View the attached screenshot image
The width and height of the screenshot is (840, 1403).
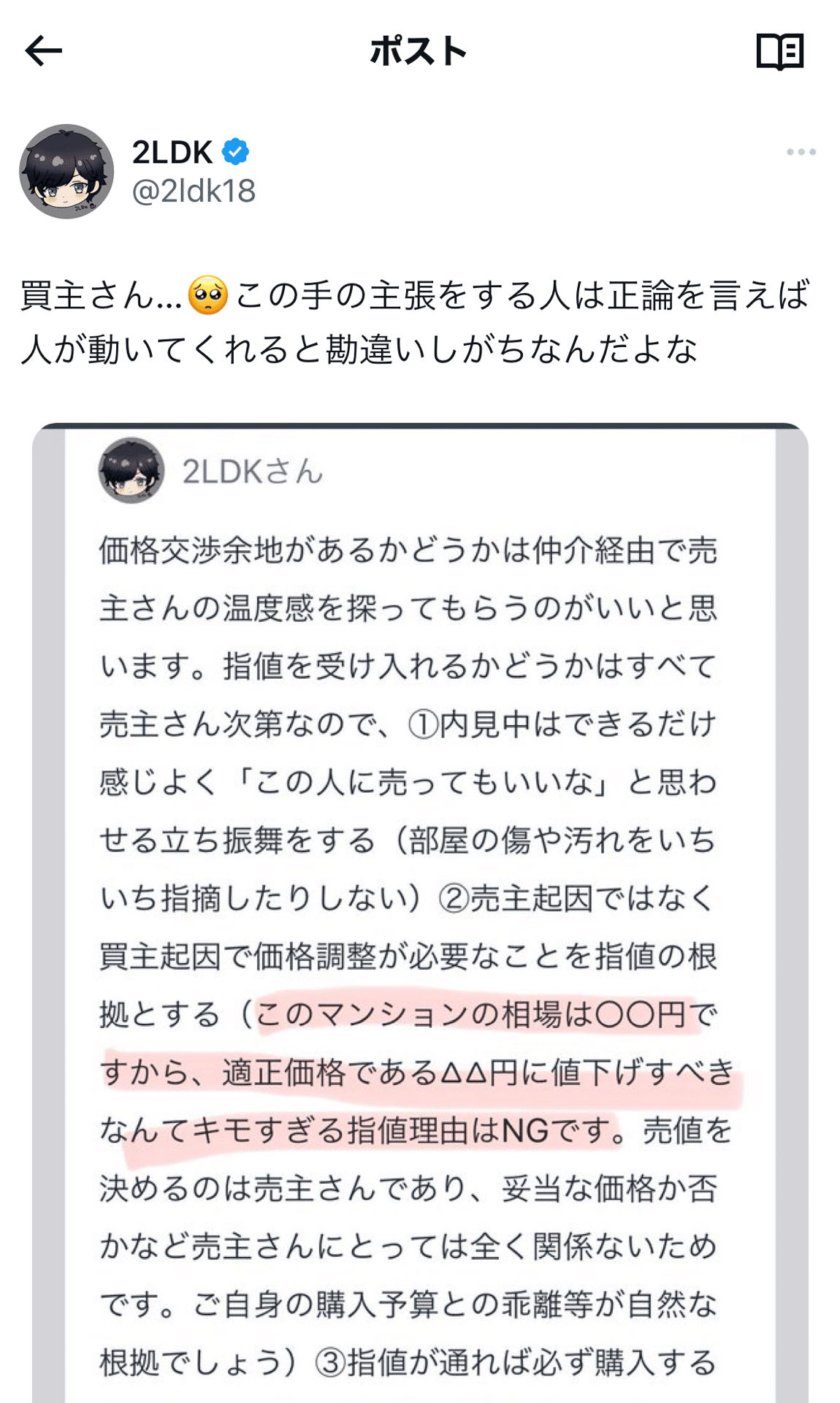pos(420,912)
